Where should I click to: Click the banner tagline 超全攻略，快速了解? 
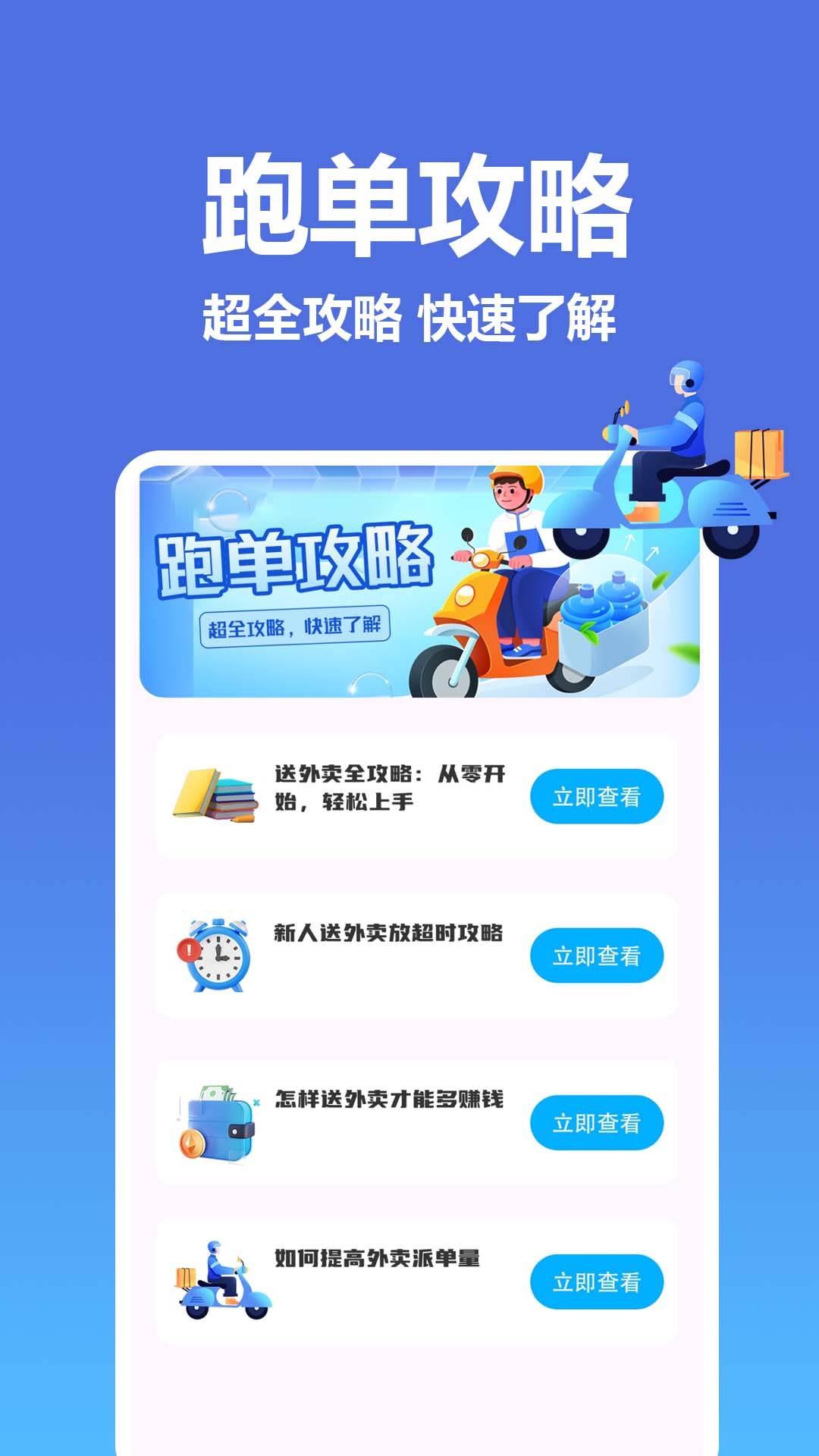[296, 626]
